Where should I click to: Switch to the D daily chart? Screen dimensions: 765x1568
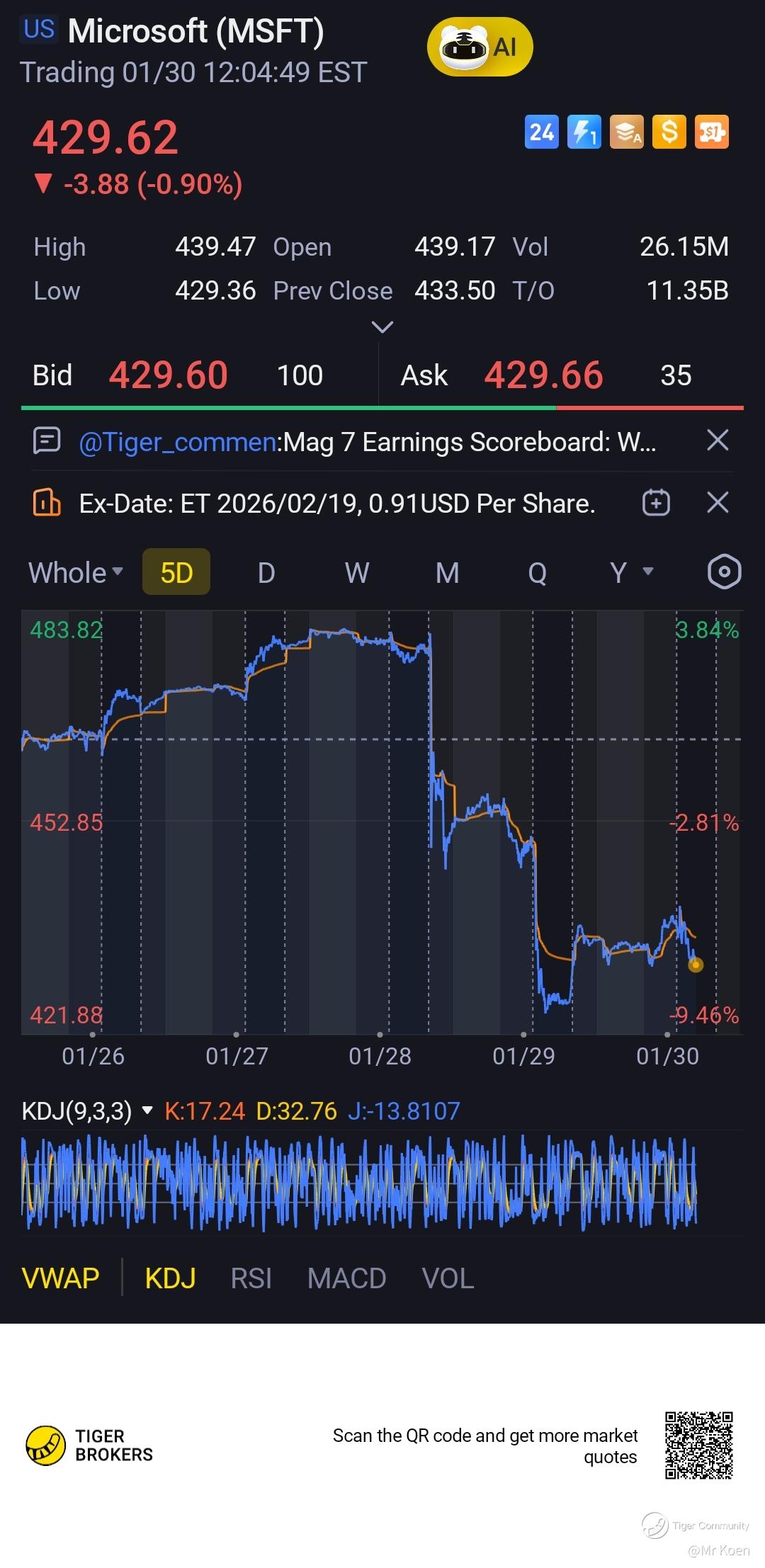(x=266, y=572)
